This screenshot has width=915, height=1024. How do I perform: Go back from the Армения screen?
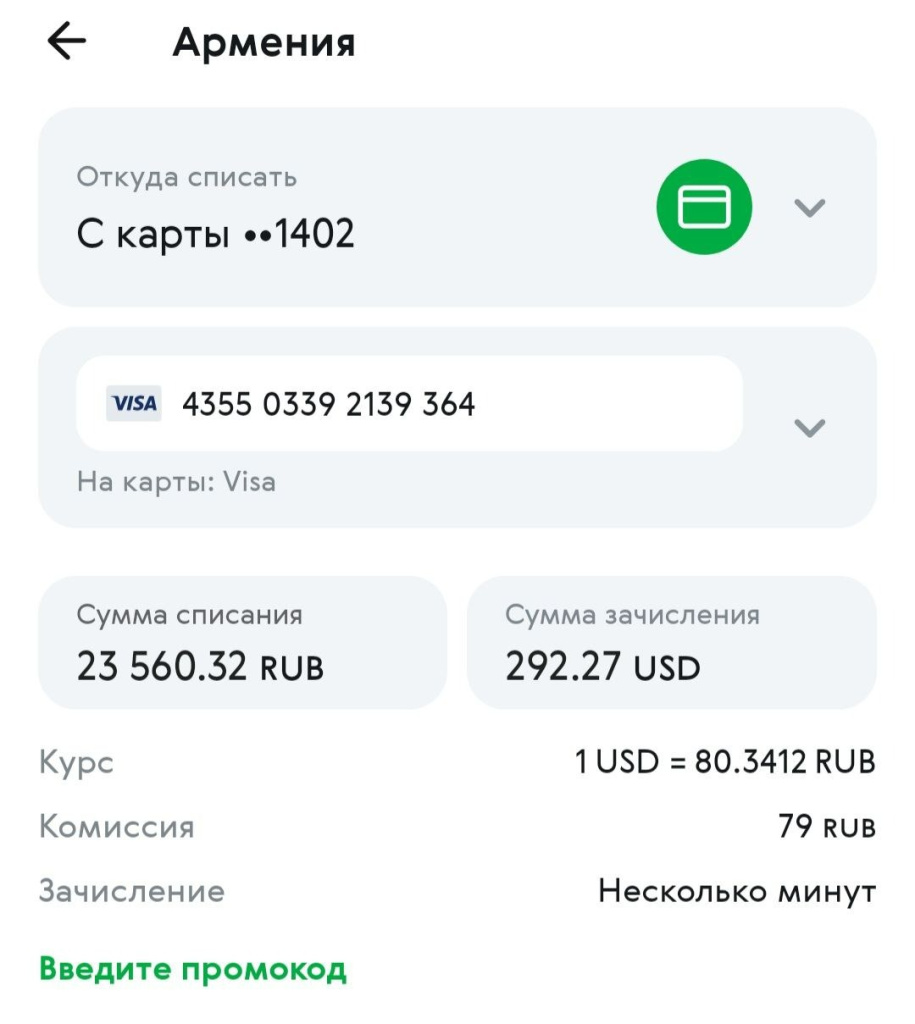tap(66, 42)
